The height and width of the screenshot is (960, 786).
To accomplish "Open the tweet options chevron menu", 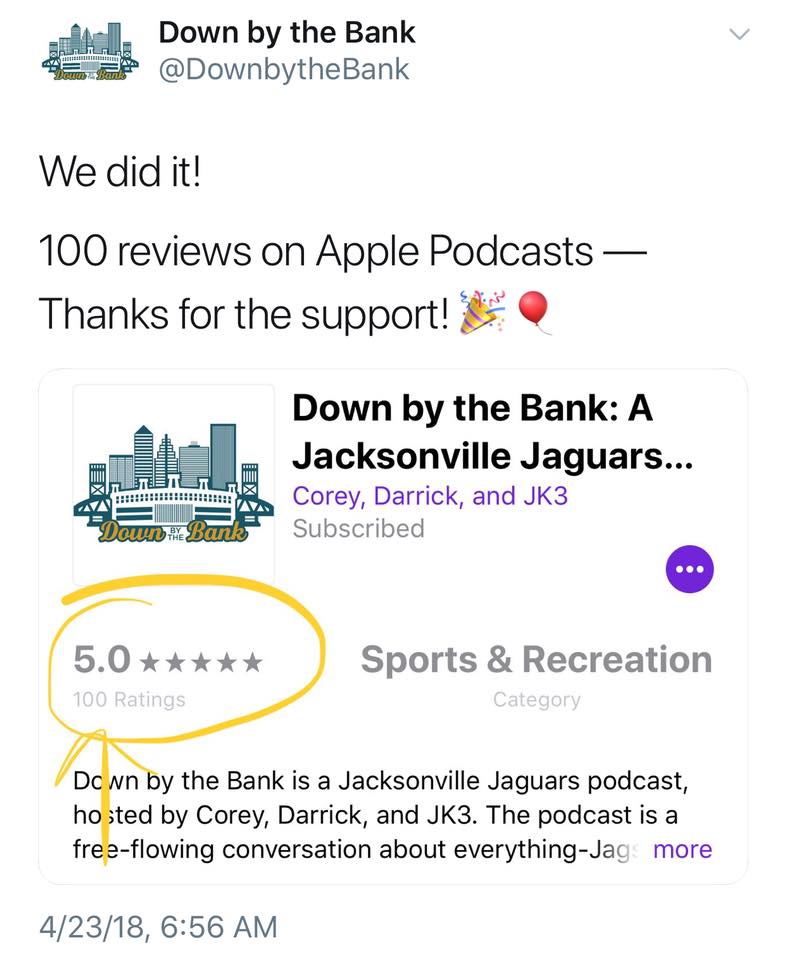I will tap(740, 34).
